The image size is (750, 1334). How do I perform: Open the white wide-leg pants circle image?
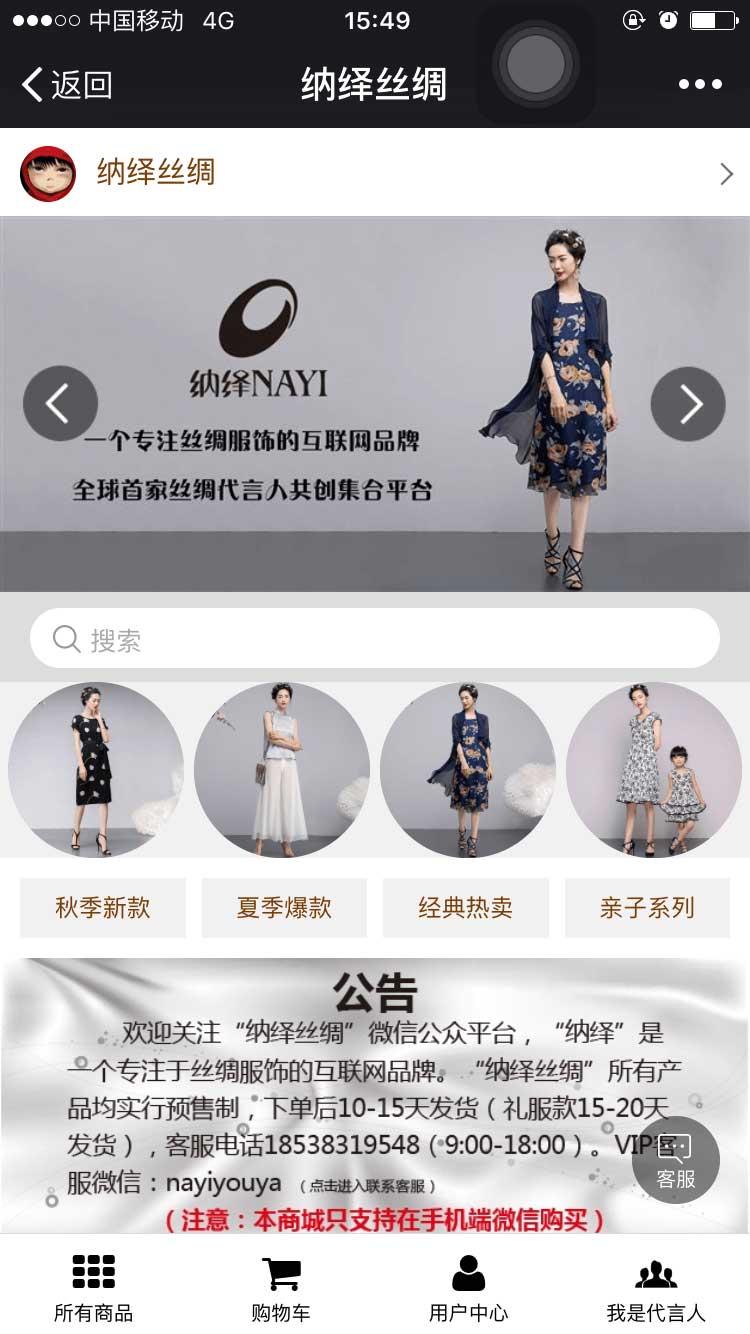(x=282, y=770)
